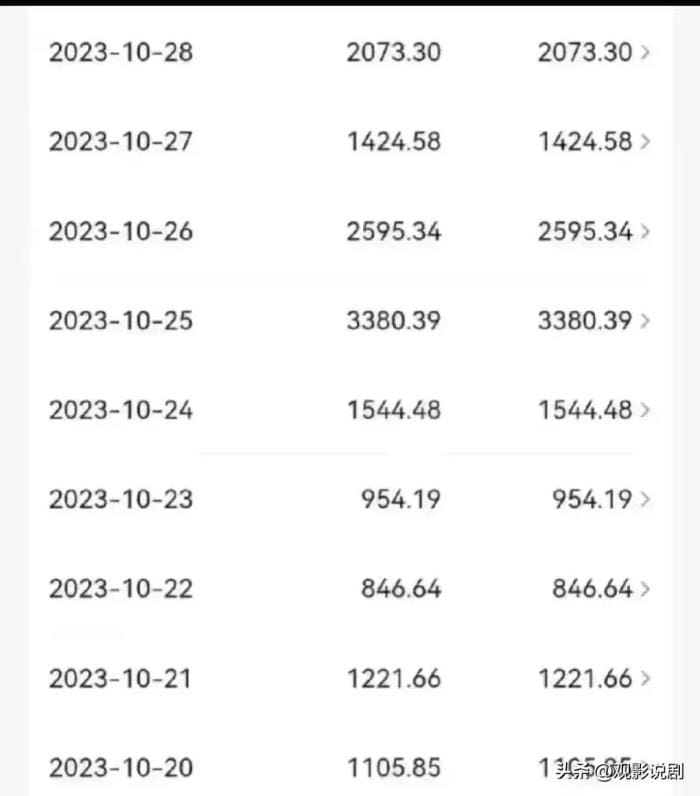Viewport: 700px width, 796px height.
Task: Select the 2023-10-26 row
Action: coord(350,231)
